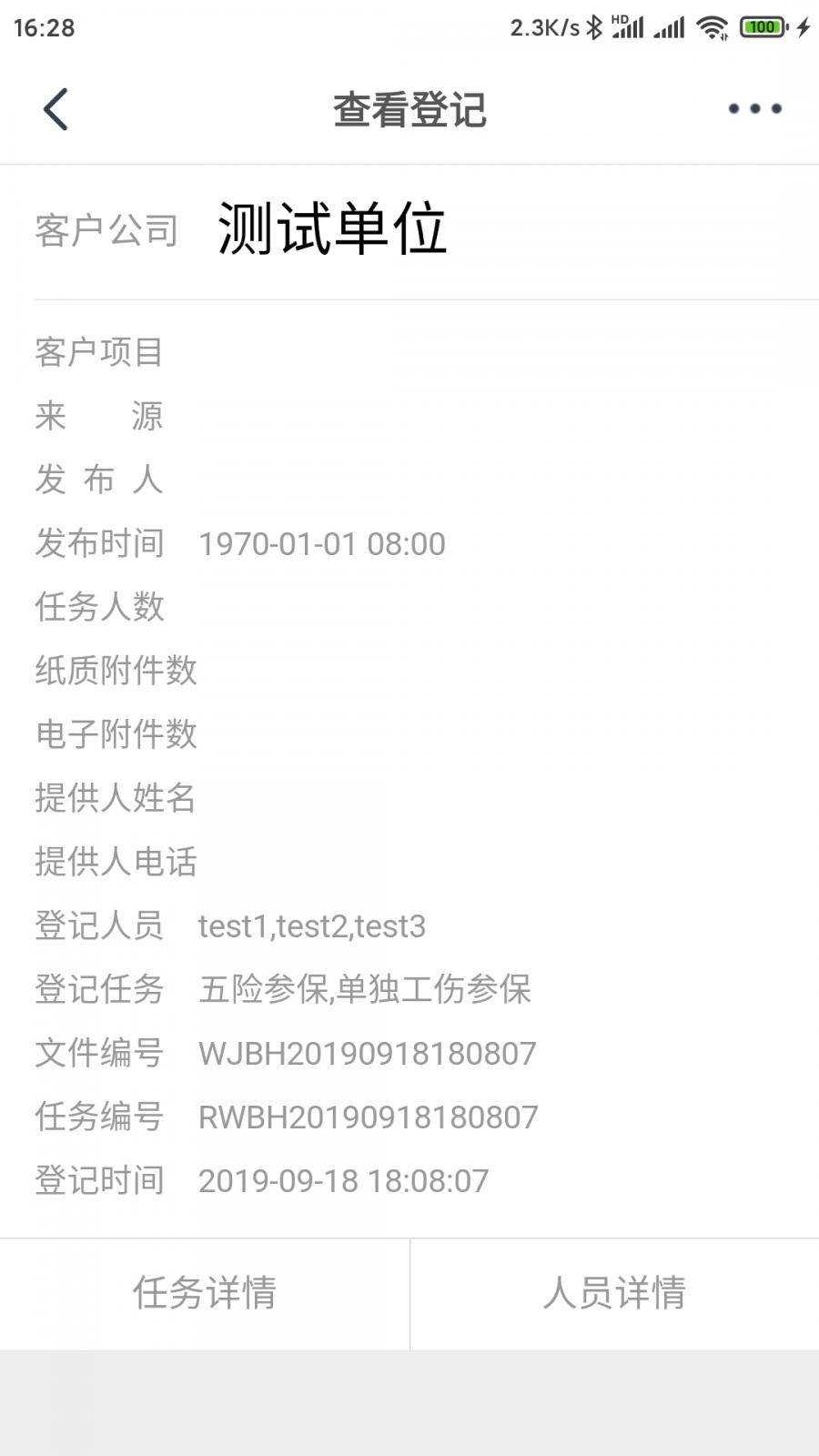Open 人员详情 personnel details
The image size is (819, 1456).
pos(615,1294)
